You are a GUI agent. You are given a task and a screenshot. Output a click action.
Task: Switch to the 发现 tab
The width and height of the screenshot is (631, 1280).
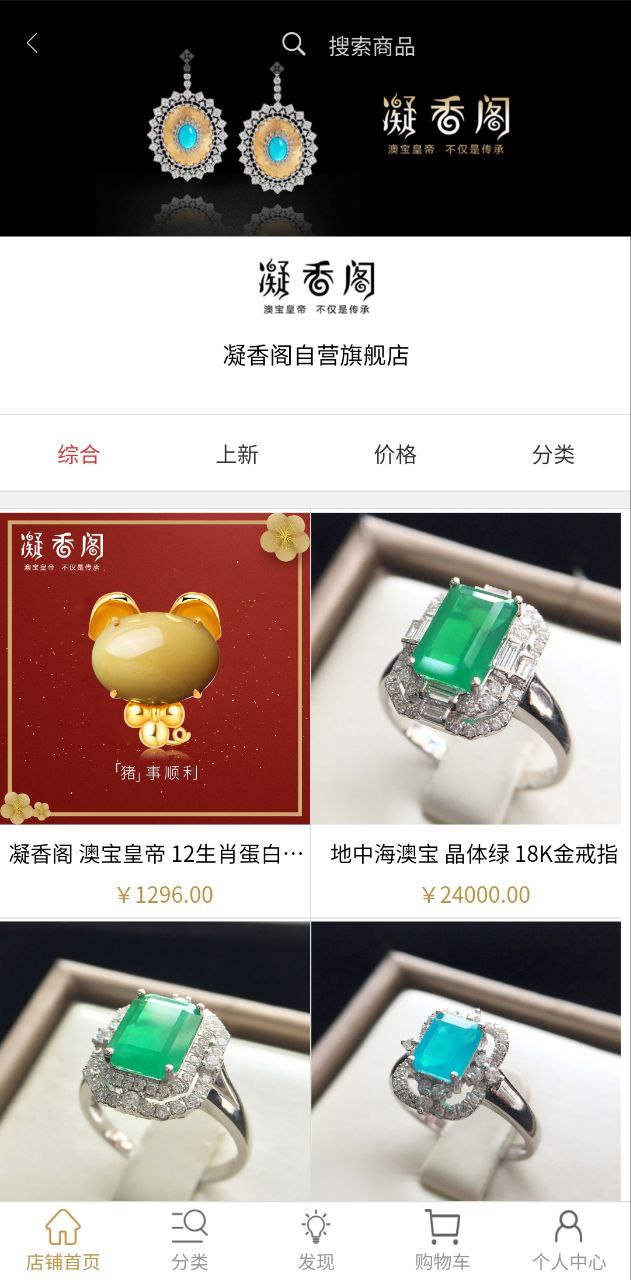point(316,1241)
